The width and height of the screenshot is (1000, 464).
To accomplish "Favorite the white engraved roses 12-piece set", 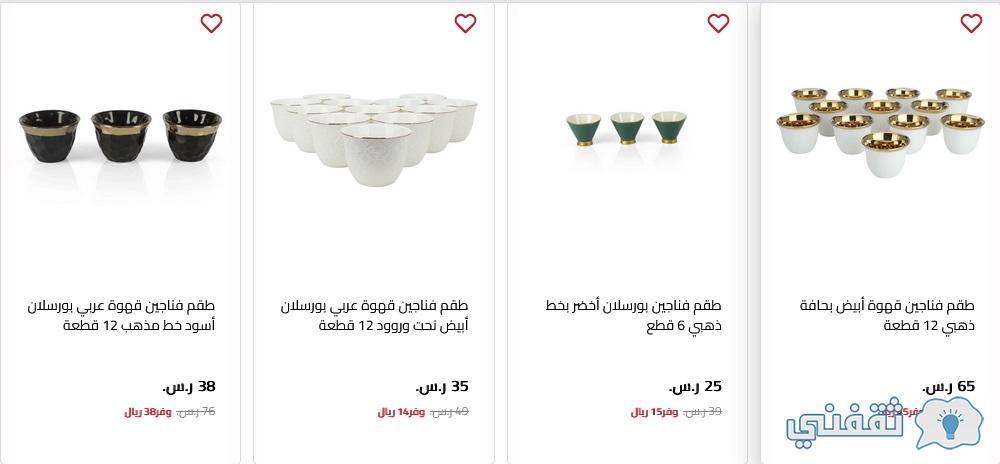I will pyautogui.click(x=465, y=23).
